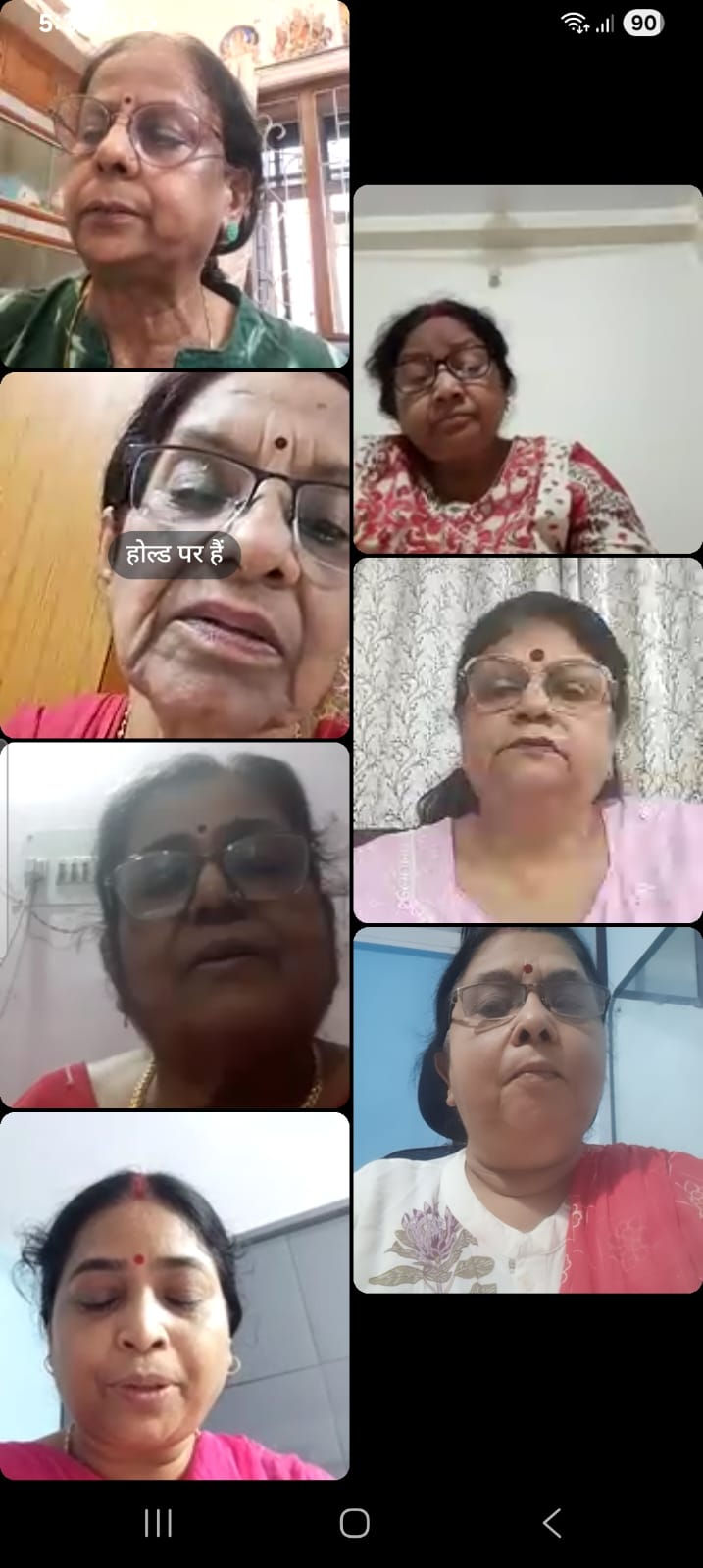The width and height of the screenshot is (703, 1568).
Task: Go back with the system back button
Action: [x=552, y=1522]
